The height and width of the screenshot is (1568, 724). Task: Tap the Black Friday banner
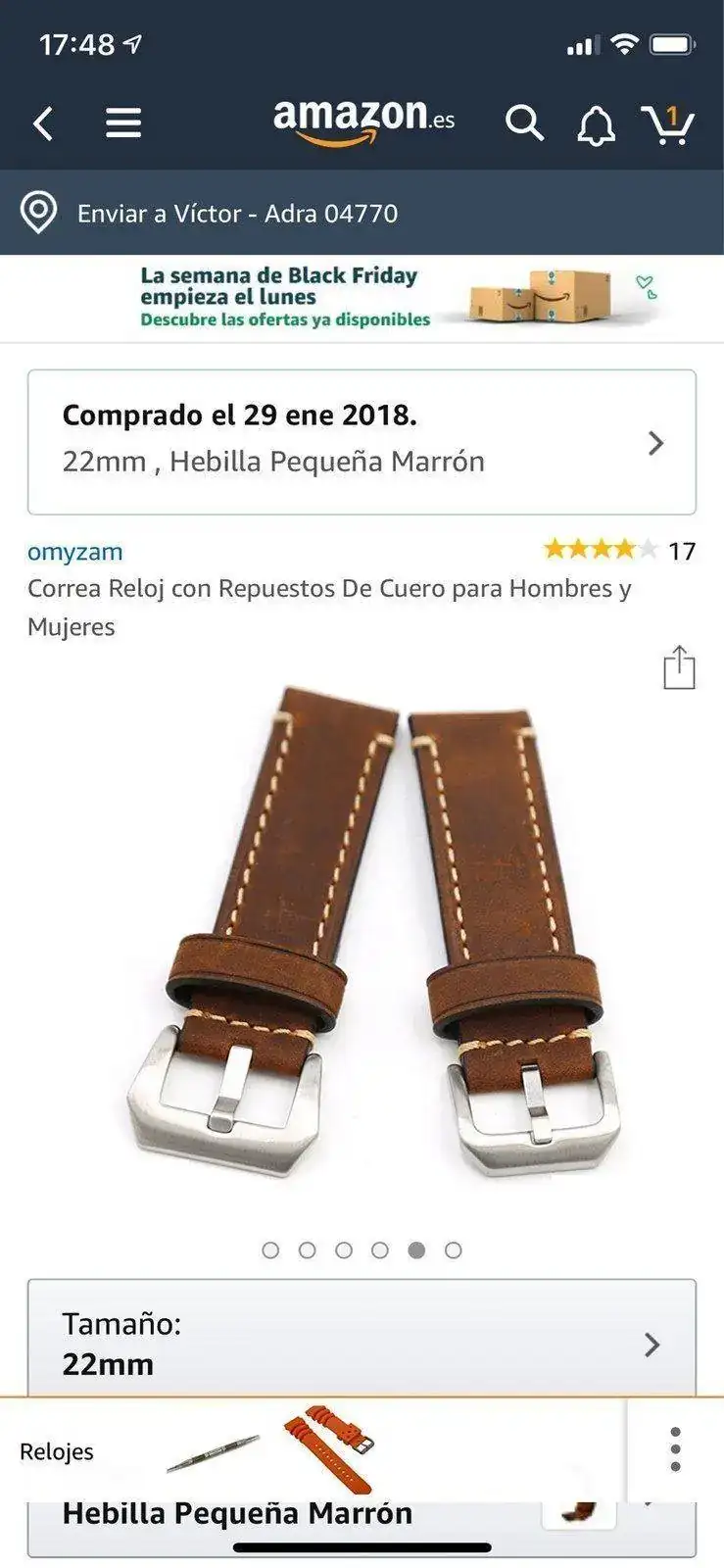tap(362, 297)
